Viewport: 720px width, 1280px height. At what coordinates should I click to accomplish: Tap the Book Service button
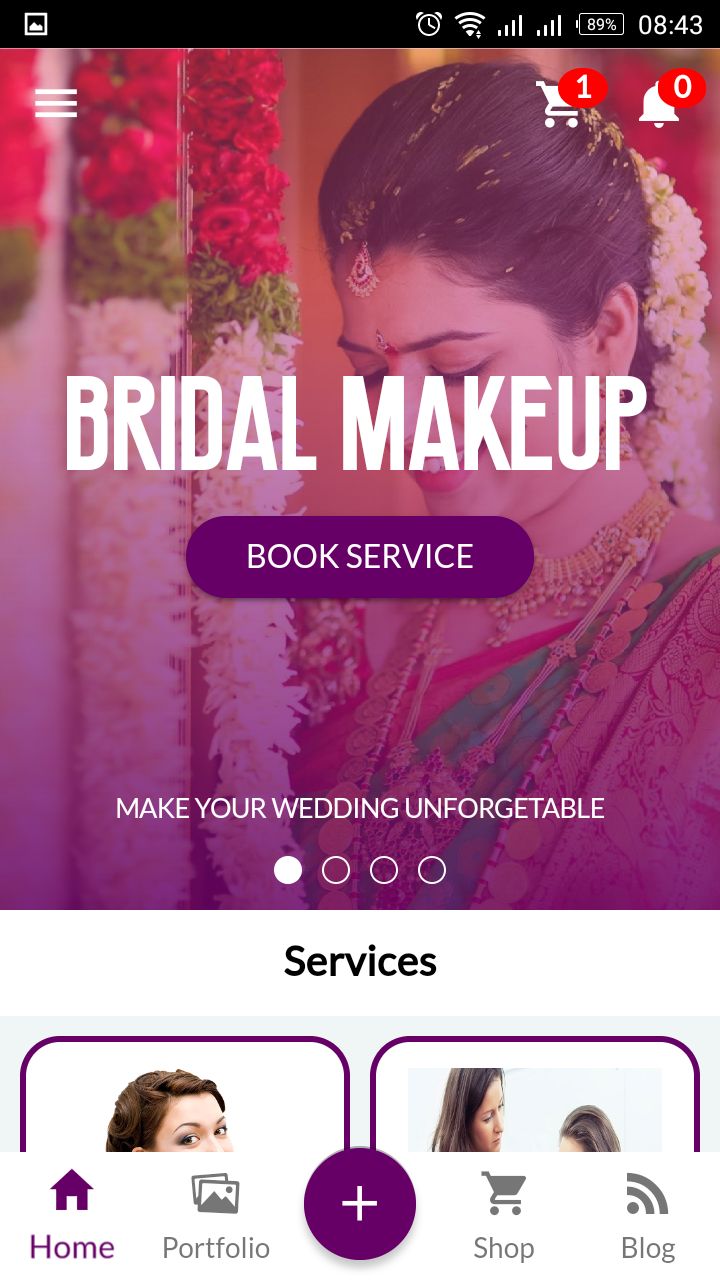[360, 557]
